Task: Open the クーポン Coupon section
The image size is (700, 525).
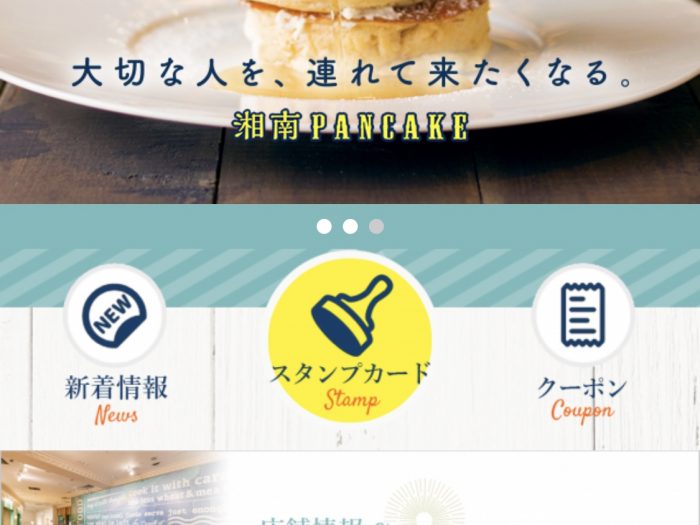Action: (x=582, y=345)
